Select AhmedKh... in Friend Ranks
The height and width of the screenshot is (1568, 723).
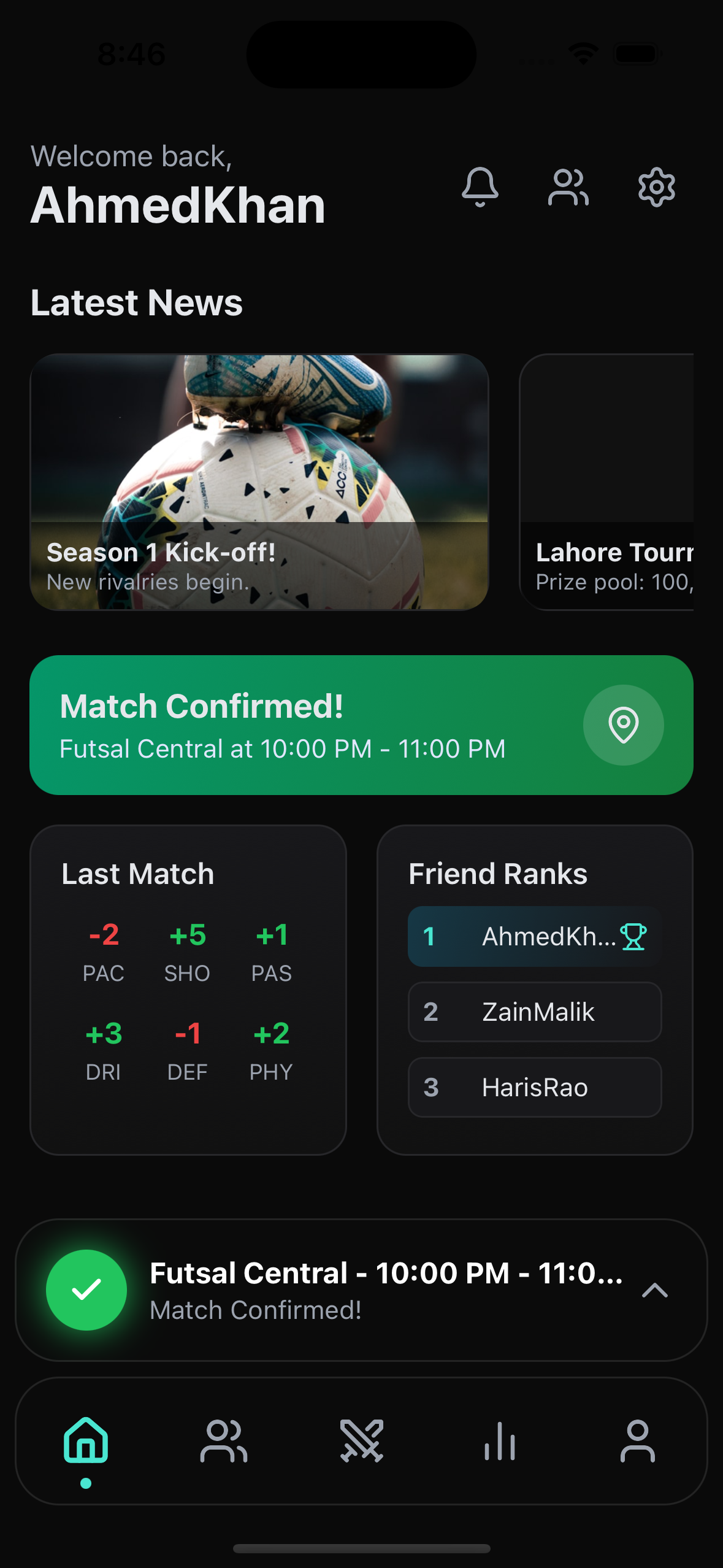pos(534,936)
